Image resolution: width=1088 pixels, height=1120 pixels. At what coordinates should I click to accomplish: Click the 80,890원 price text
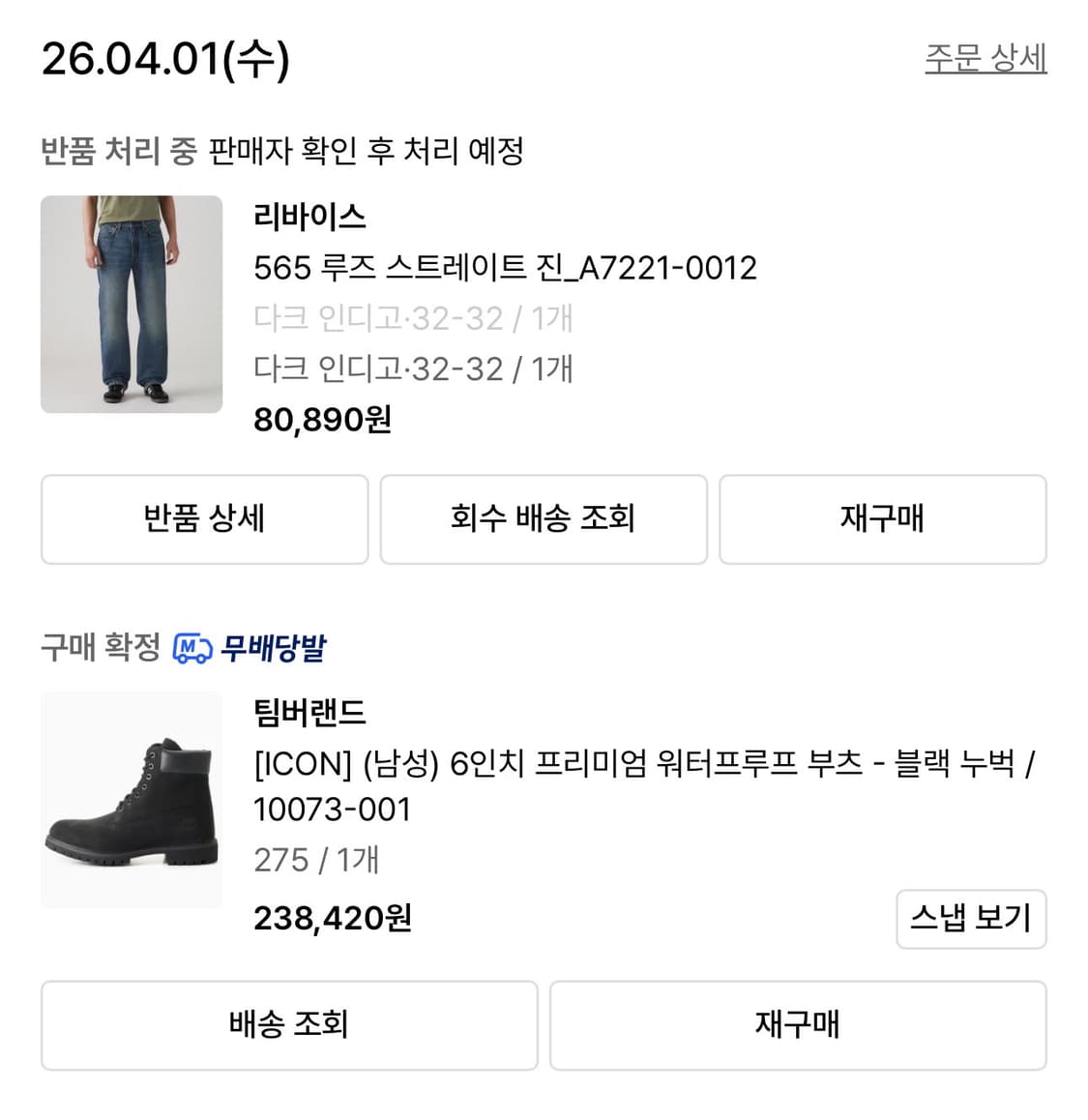[x=324, y=418]
